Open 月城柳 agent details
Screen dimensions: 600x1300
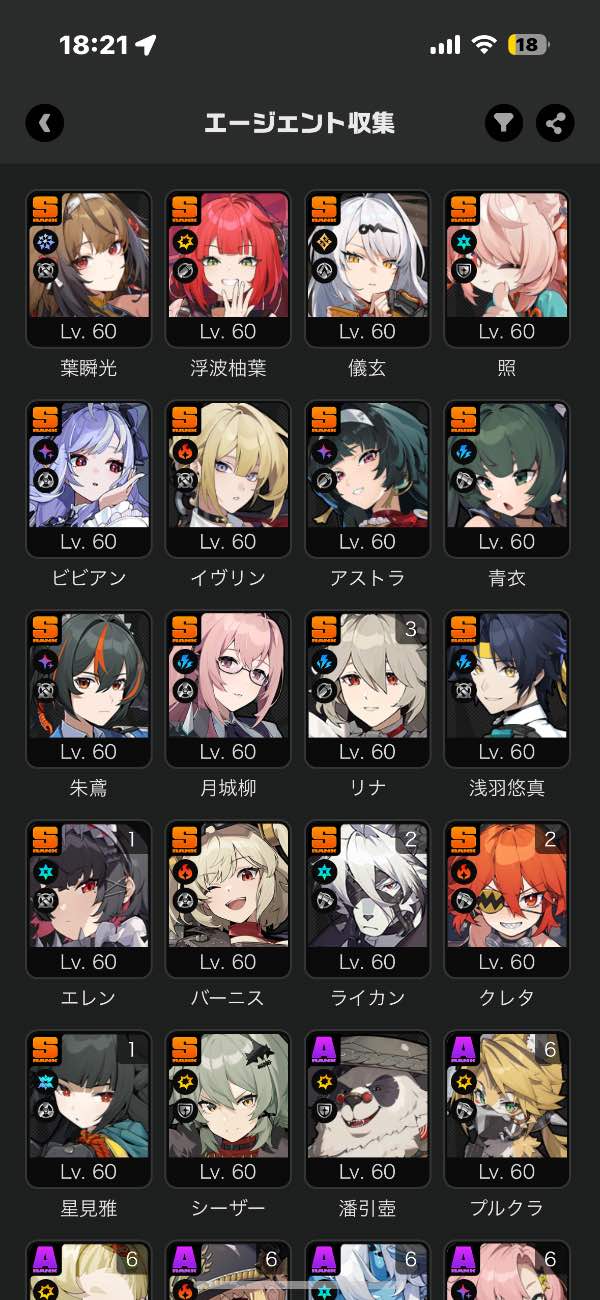point(228,688)
